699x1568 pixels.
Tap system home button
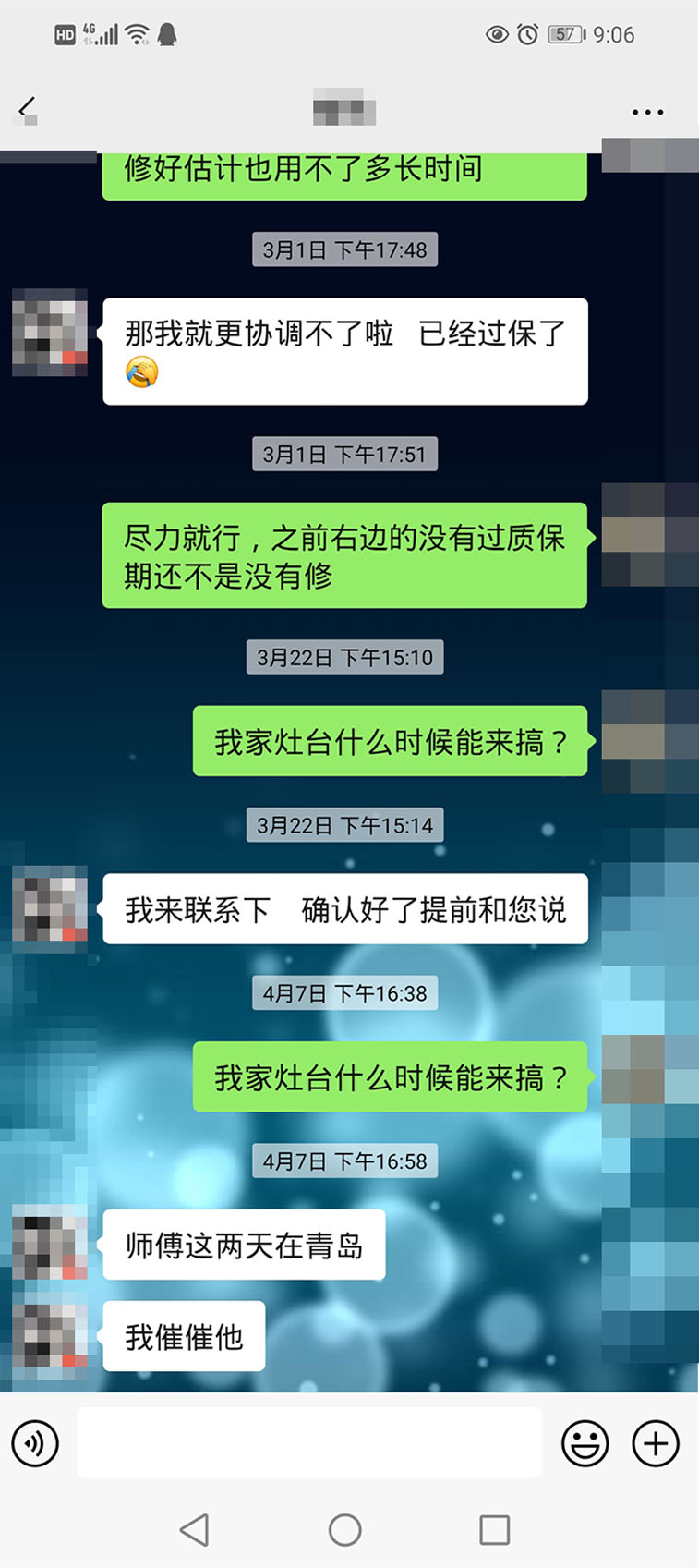click(345, 1530)
